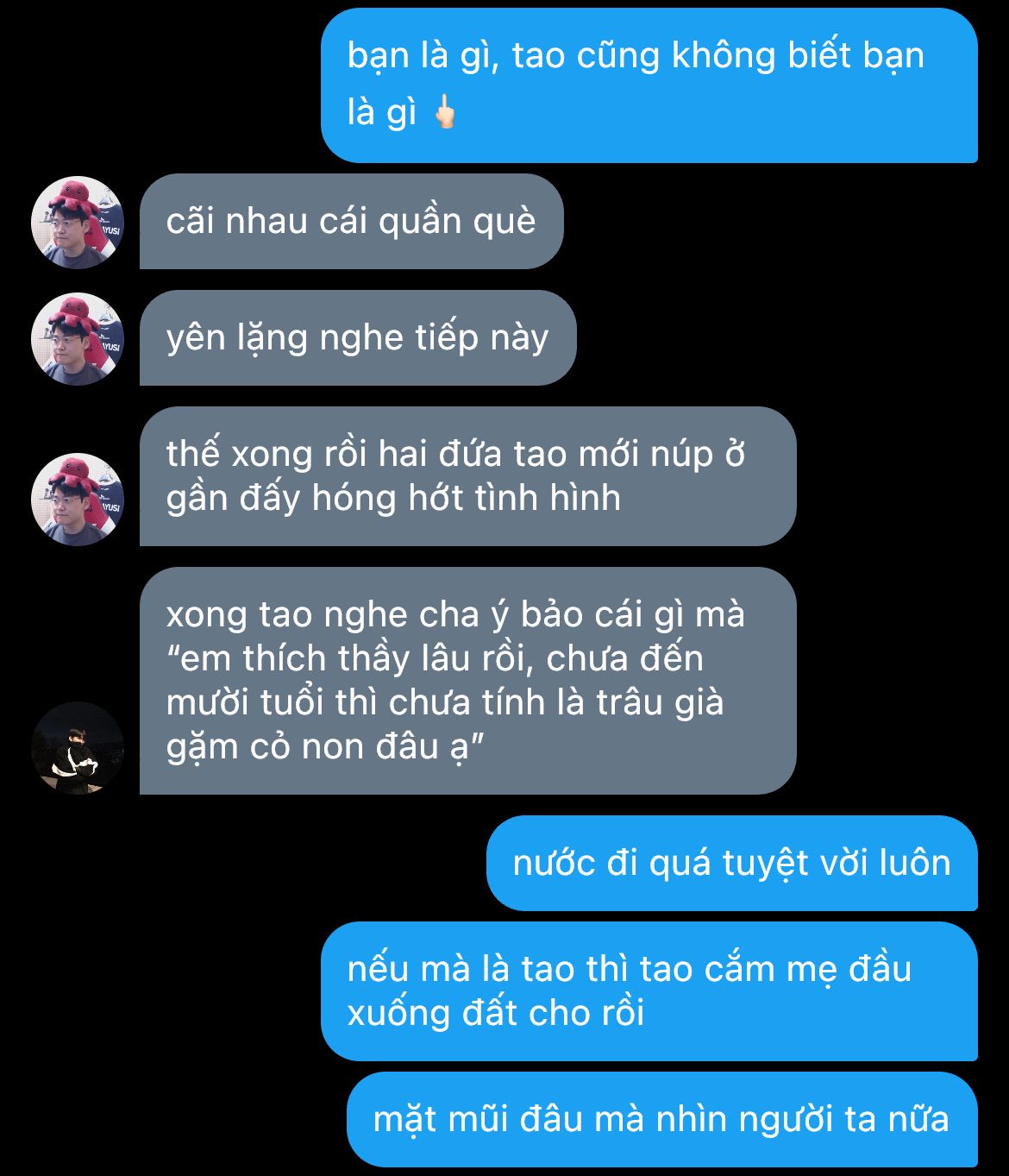Open dark avatar beside "xong tao nghe cha" message
Image resolution: width=1009 pixels, height=1176 pixels.
coord(78,748)
